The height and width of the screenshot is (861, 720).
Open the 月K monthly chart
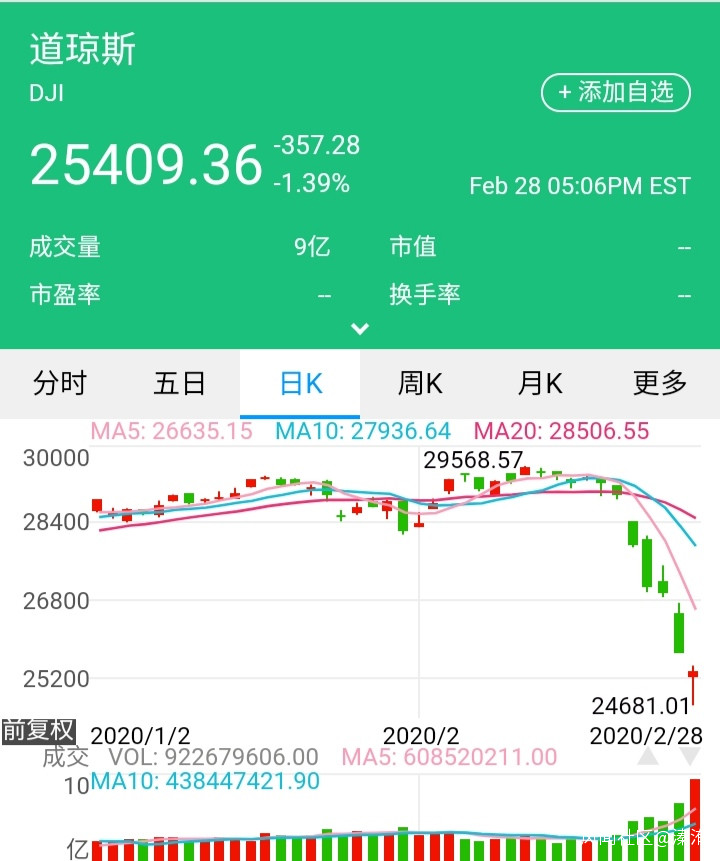[540, 383]
